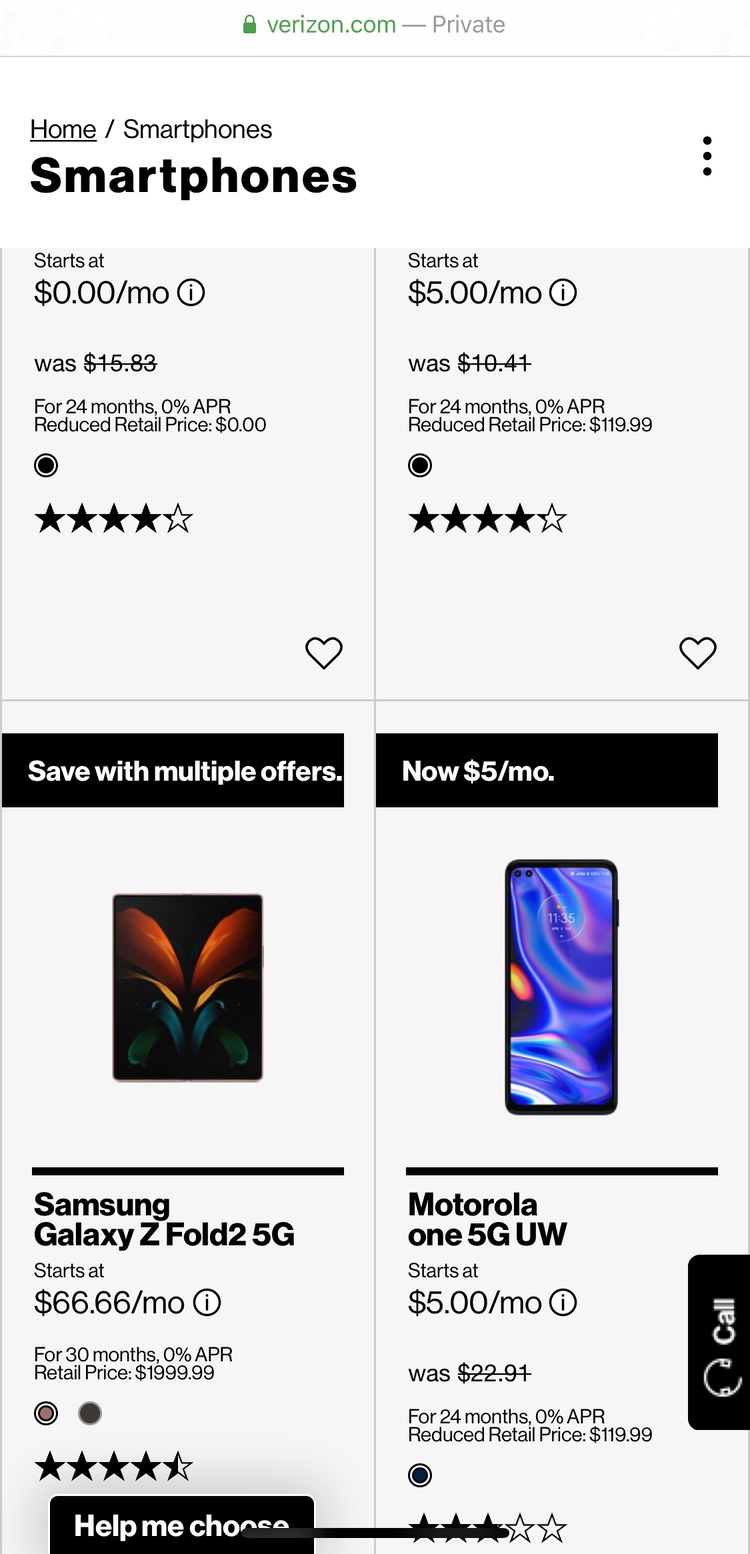
Task: Show info for the $66.66/mo price
Action: (206, 1303)
